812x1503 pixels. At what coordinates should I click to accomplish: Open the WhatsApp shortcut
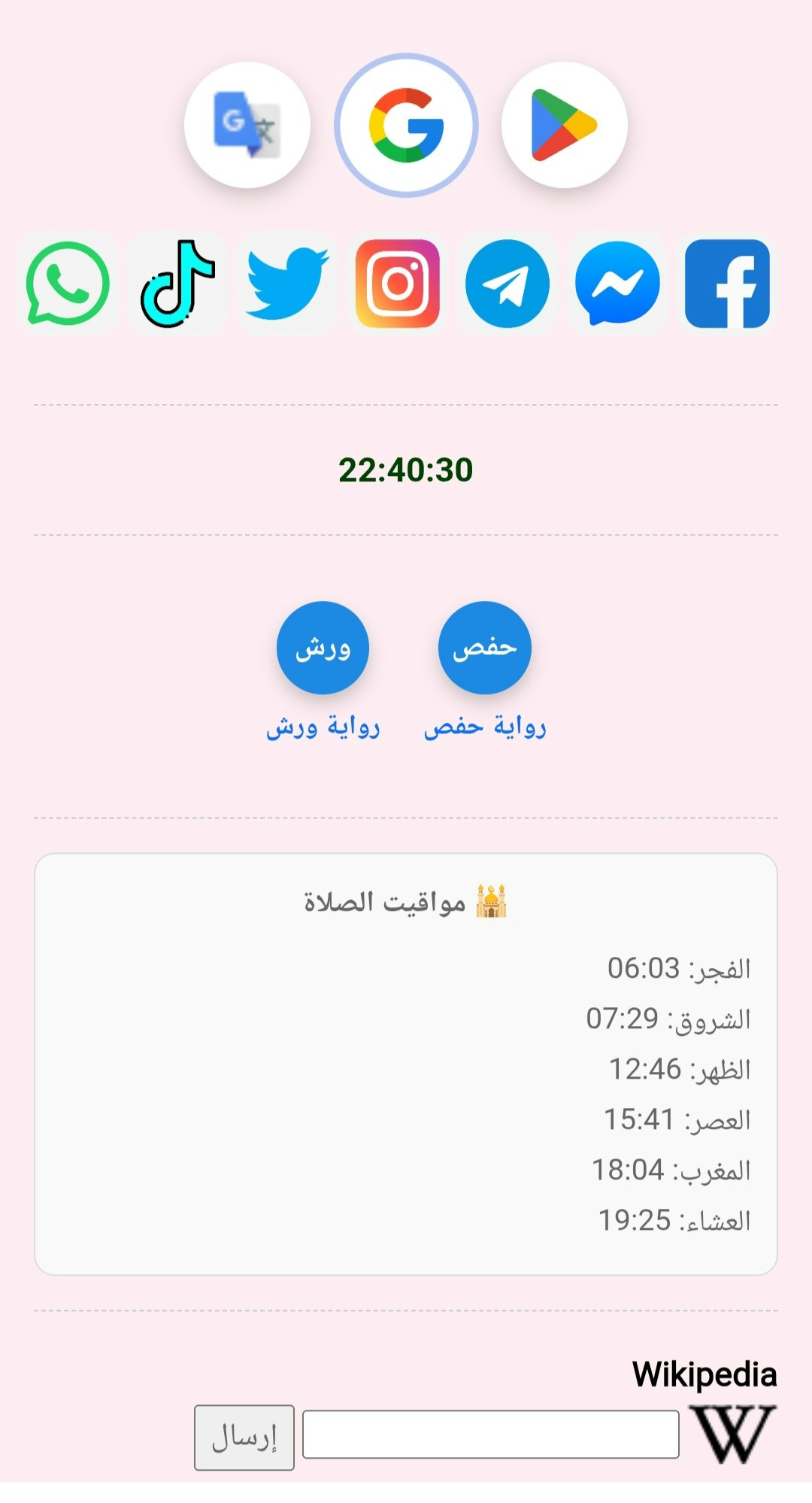tap(68, 284)
